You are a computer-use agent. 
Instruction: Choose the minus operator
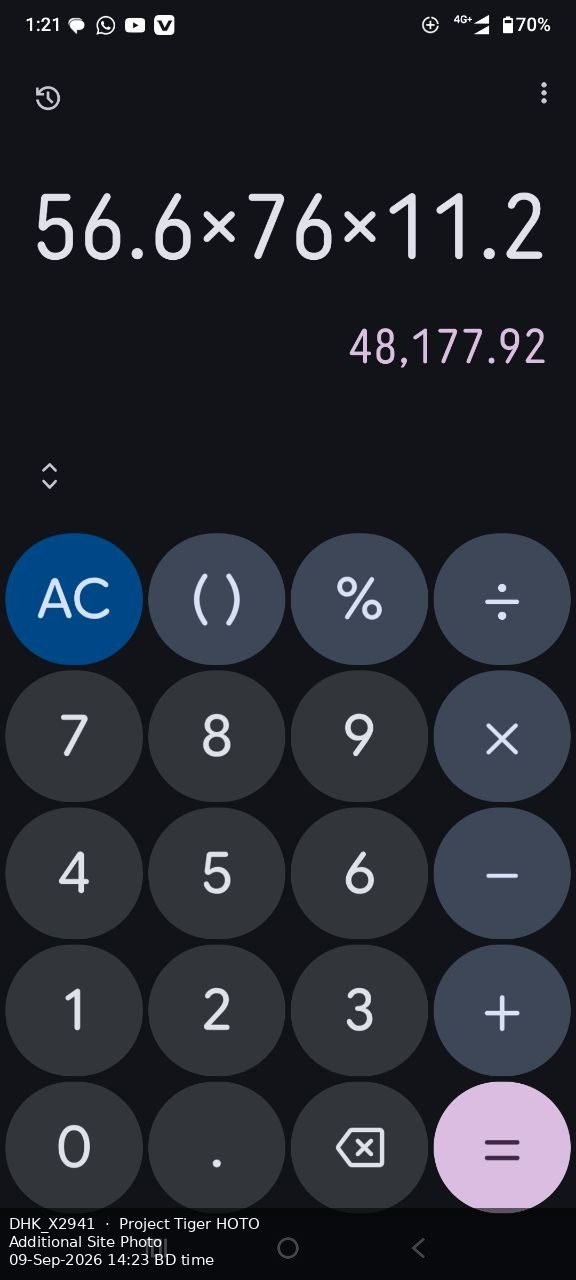(502, 874)
